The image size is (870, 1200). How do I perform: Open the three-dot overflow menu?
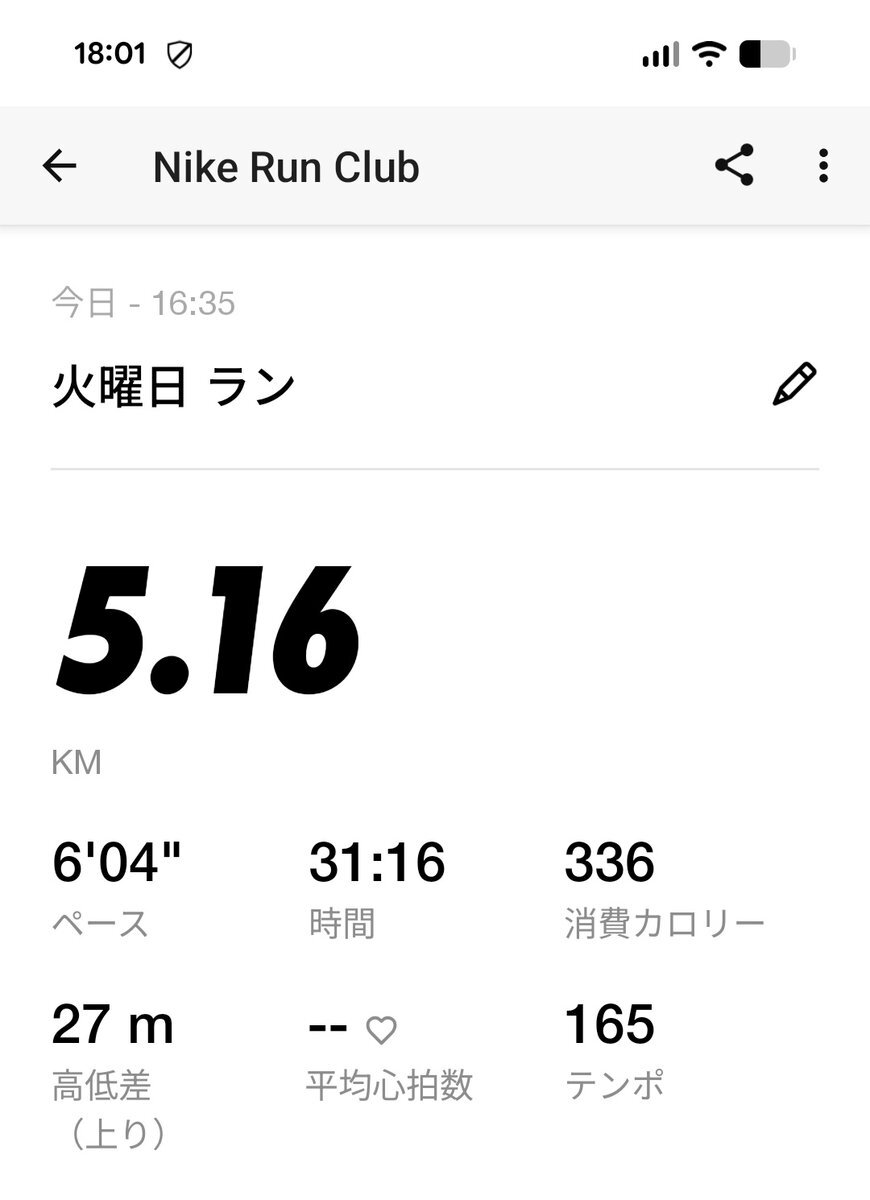(822, 166)
